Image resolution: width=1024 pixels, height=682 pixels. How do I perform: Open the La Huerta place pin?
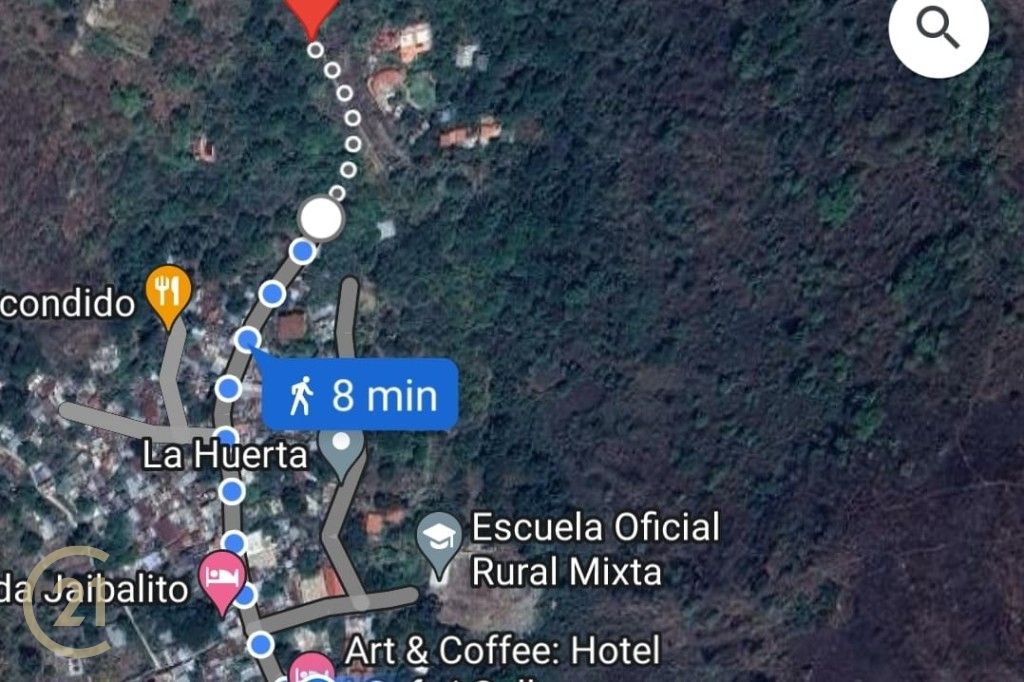coord(341,449)
